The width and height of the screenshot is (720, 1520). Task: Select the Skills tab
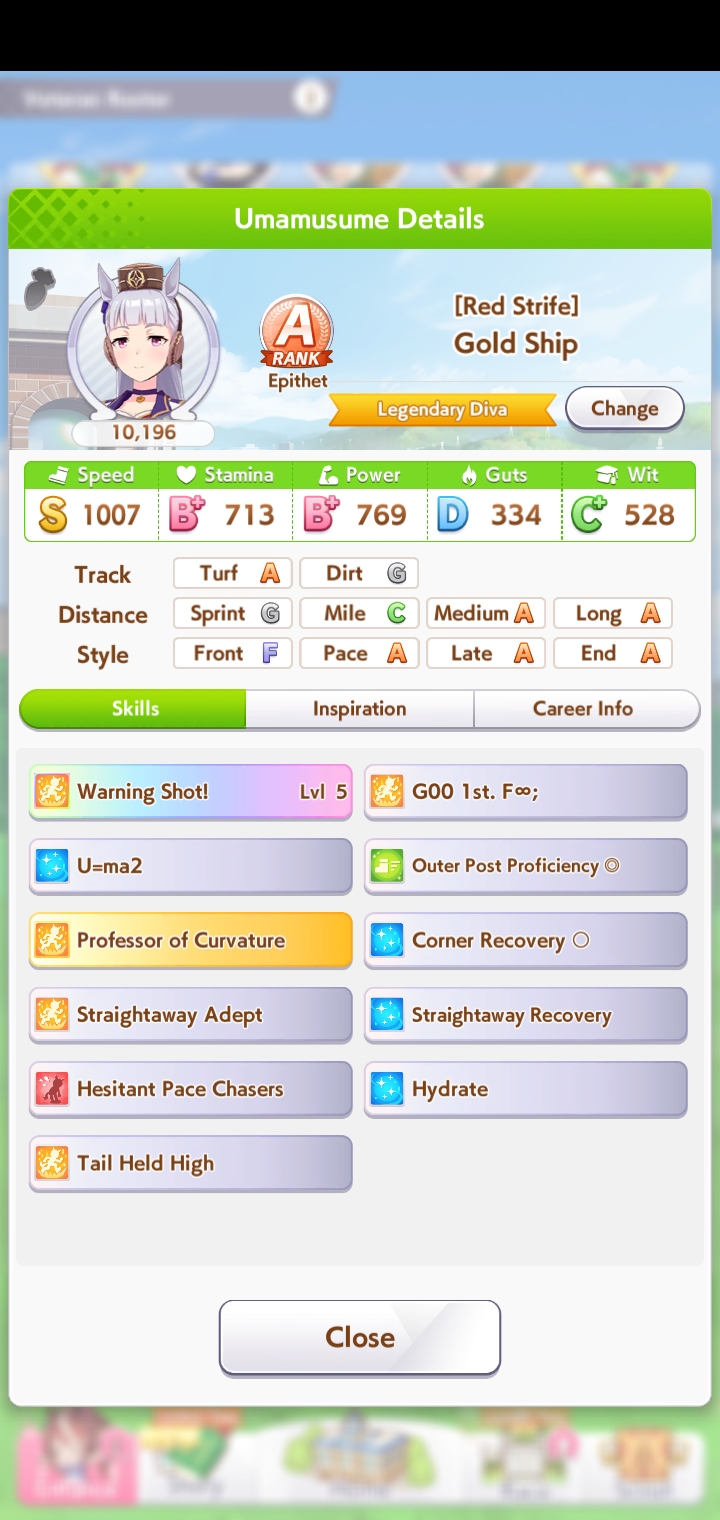coord(134,709)
